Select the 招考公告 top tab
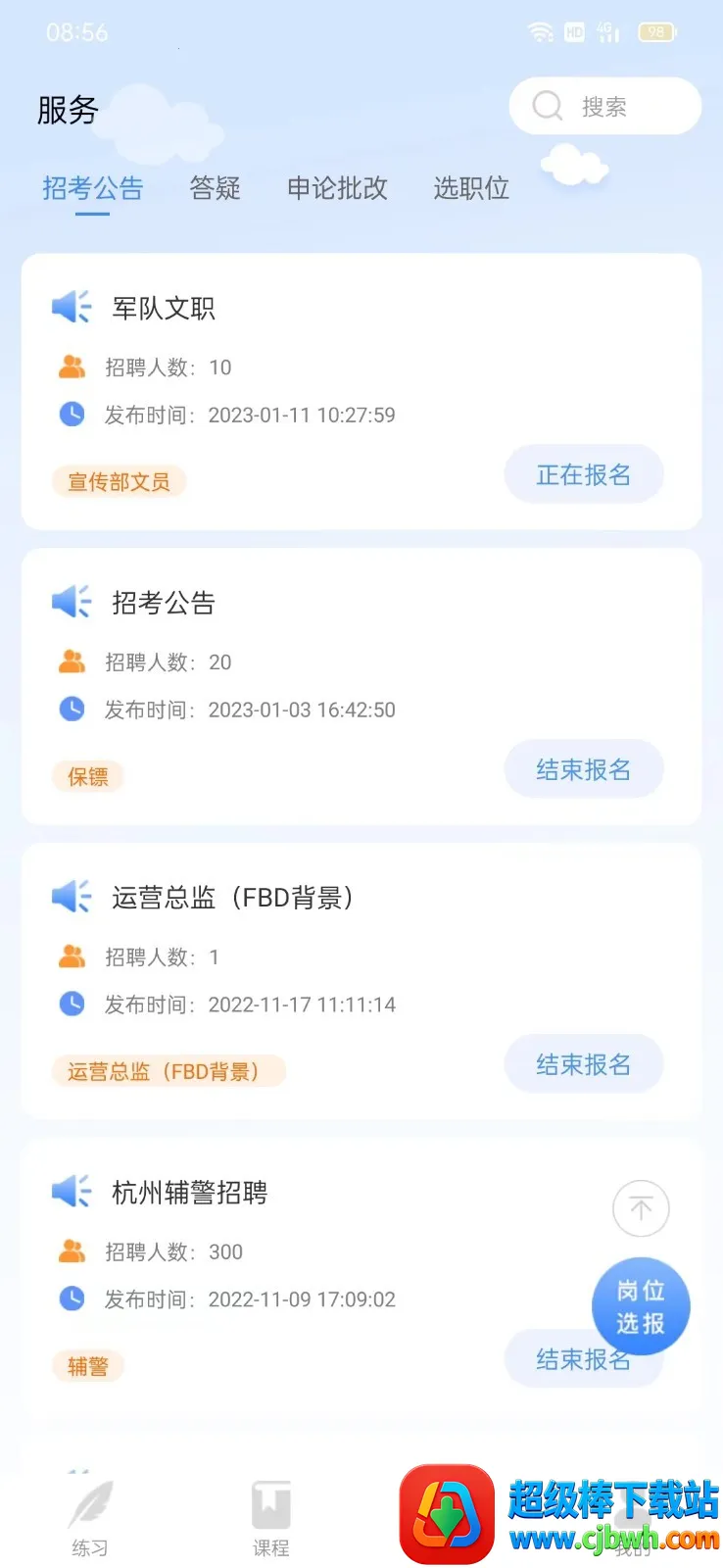 click(x=93, y=187)
